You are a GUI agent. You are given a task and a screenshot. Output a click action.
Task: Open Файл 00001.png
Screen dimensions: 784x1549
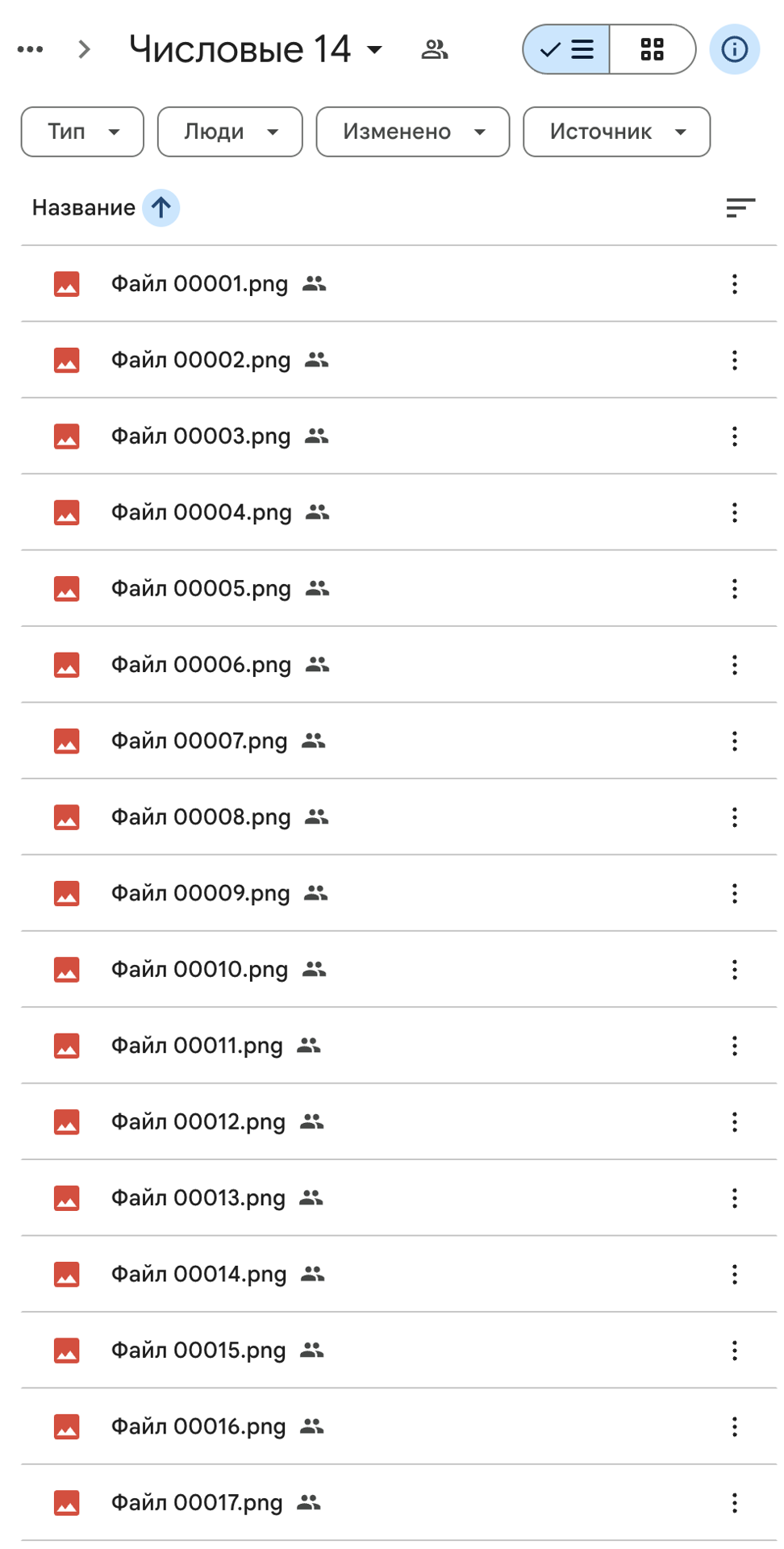[x=199, y=284]
